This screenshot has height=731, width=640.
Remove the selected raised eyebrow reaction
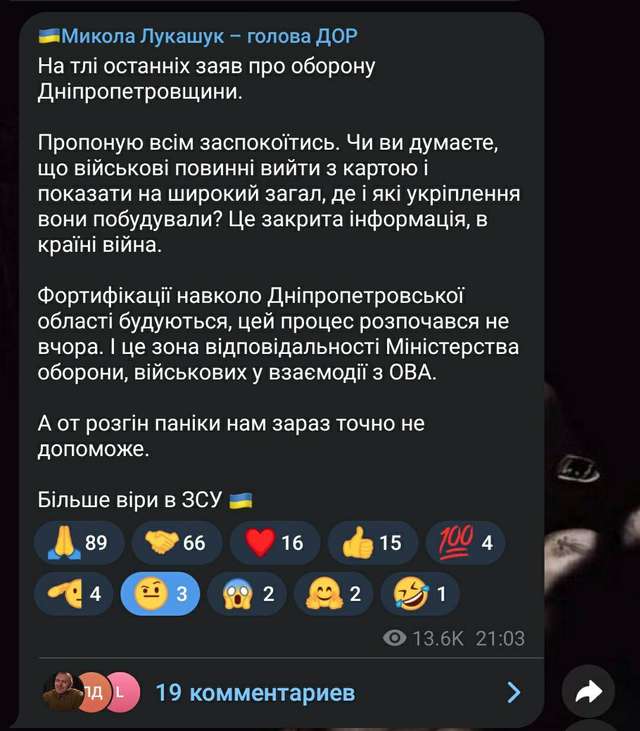160,594
